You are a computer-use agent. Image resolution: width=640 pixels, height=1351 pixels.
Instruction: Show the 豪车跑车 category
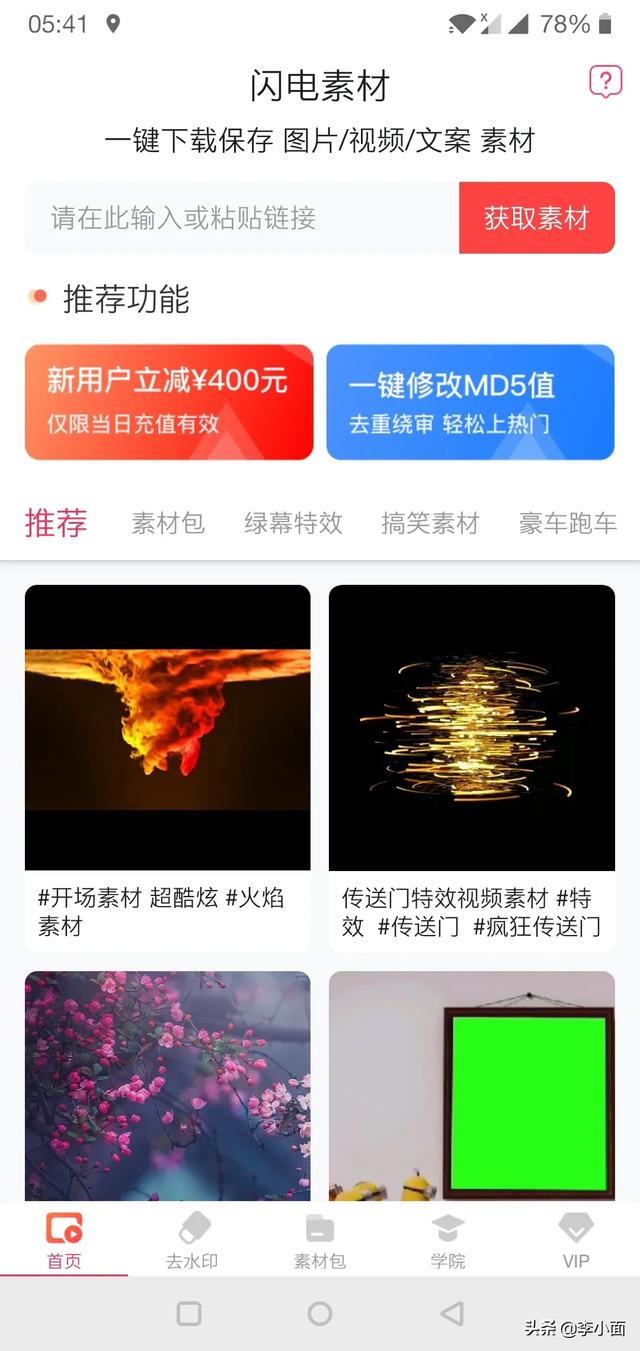click(x=567, y=522)
